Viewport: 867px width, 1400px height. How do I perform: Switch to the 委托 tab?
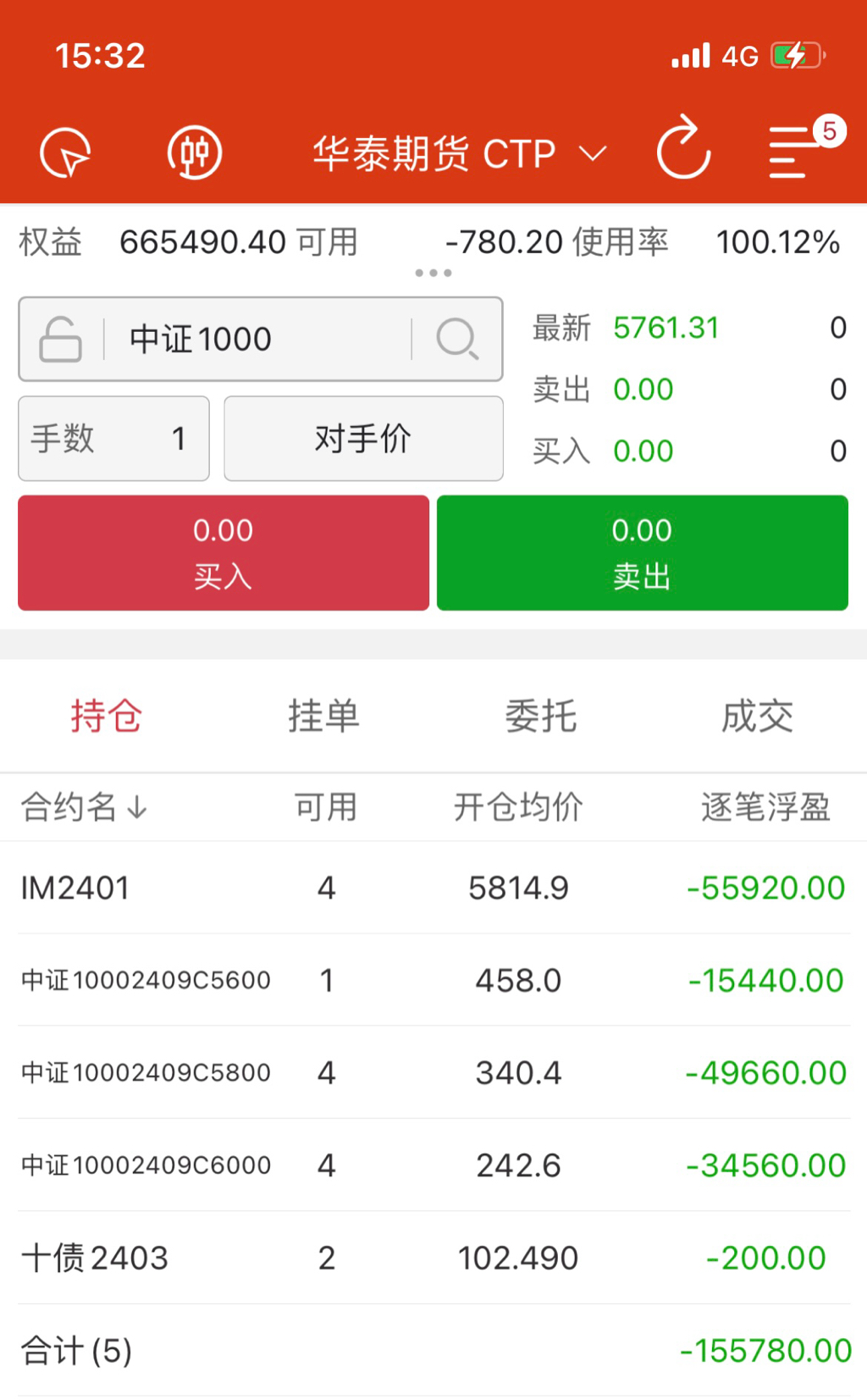[x=540, y=717]
